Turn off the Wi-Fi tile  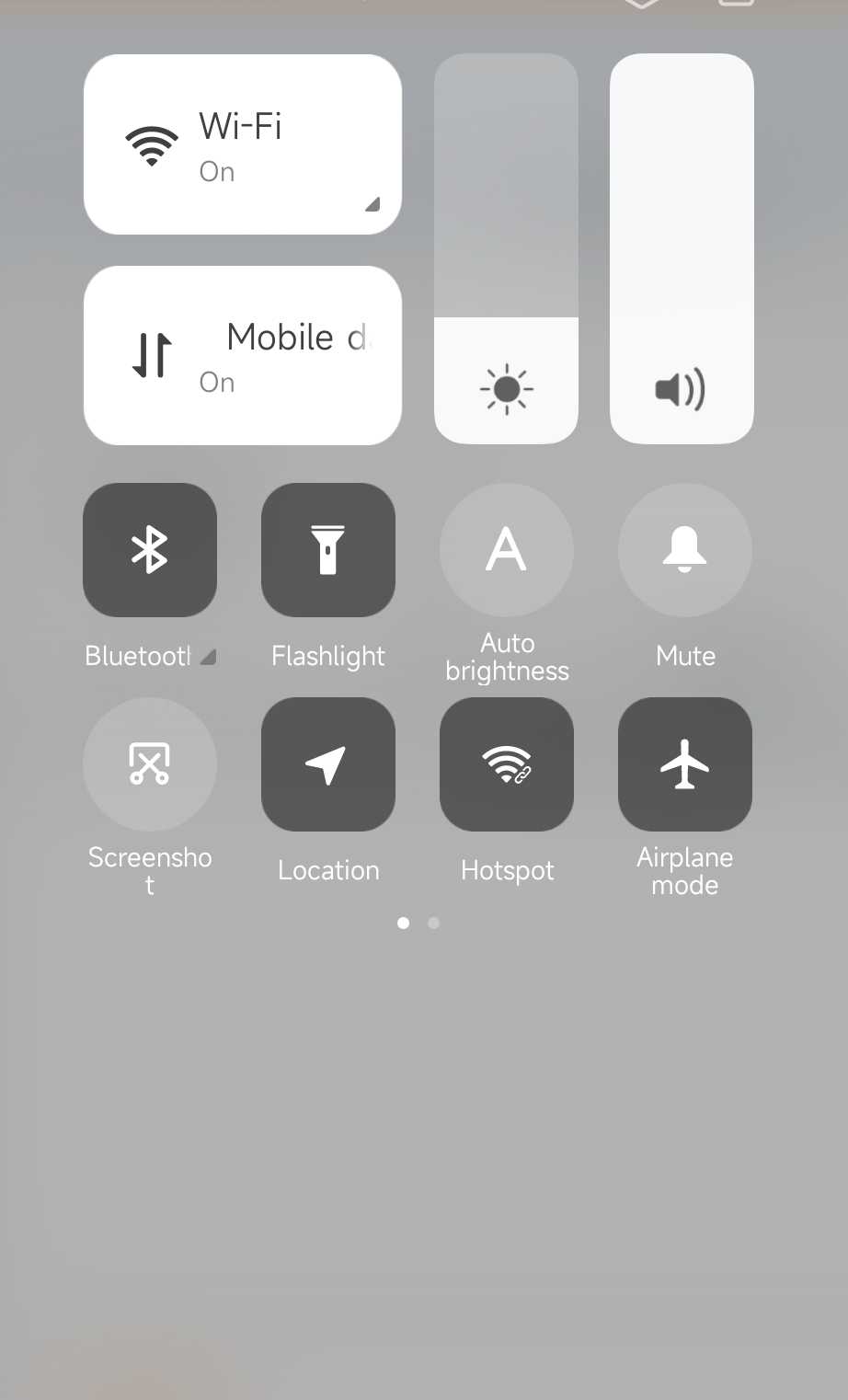tap(242, 144)
